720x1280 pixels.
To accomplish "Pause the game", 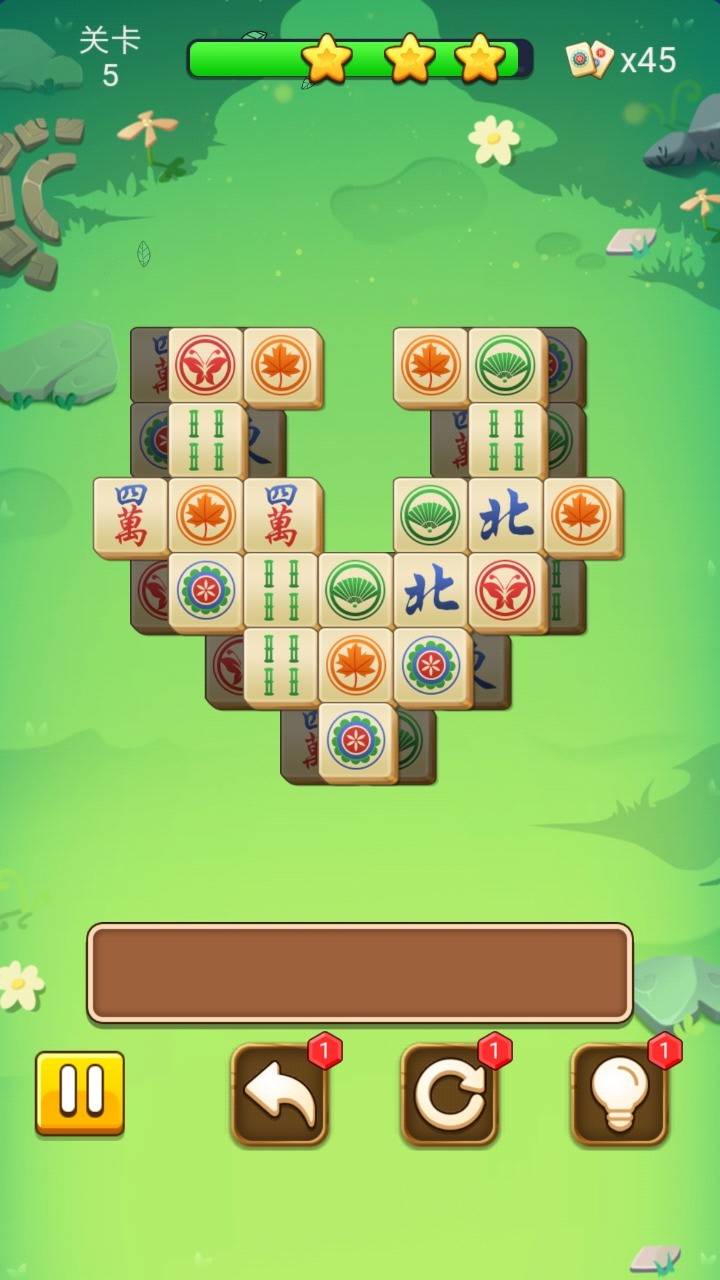I will [80, 1092].
